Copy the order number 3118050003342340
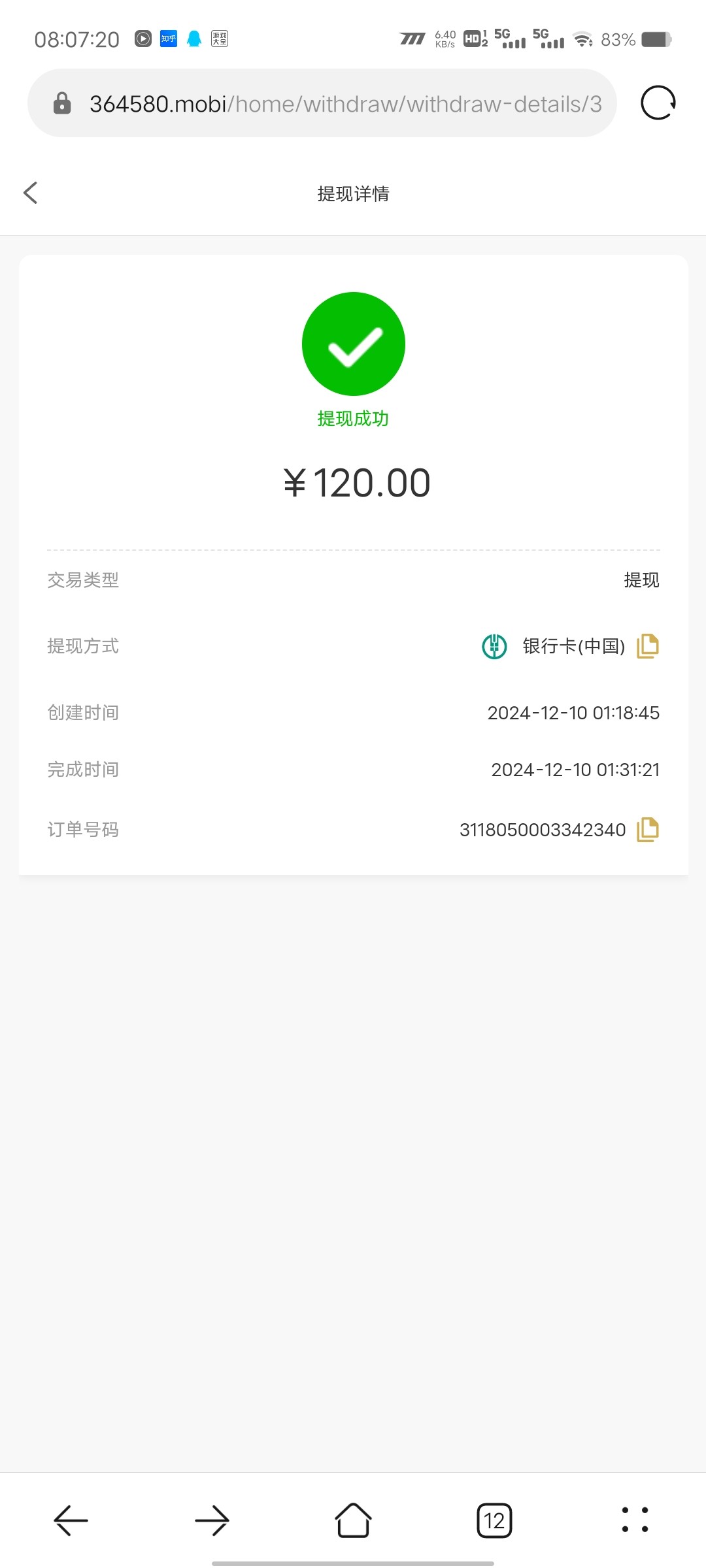This screenshot has height=1568, width=706. [647, 830]
